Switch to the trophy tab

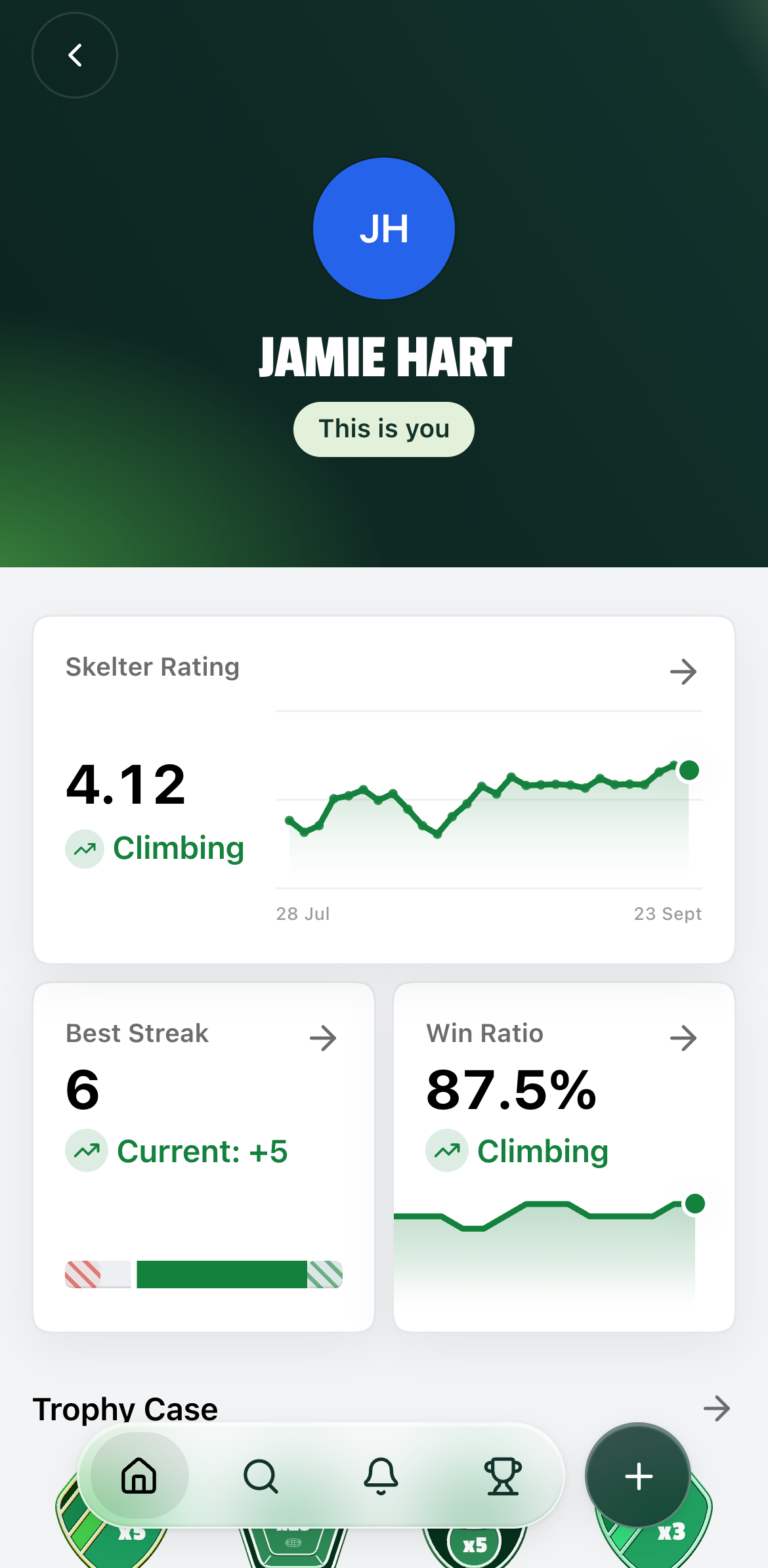(x=503, y=1476)
